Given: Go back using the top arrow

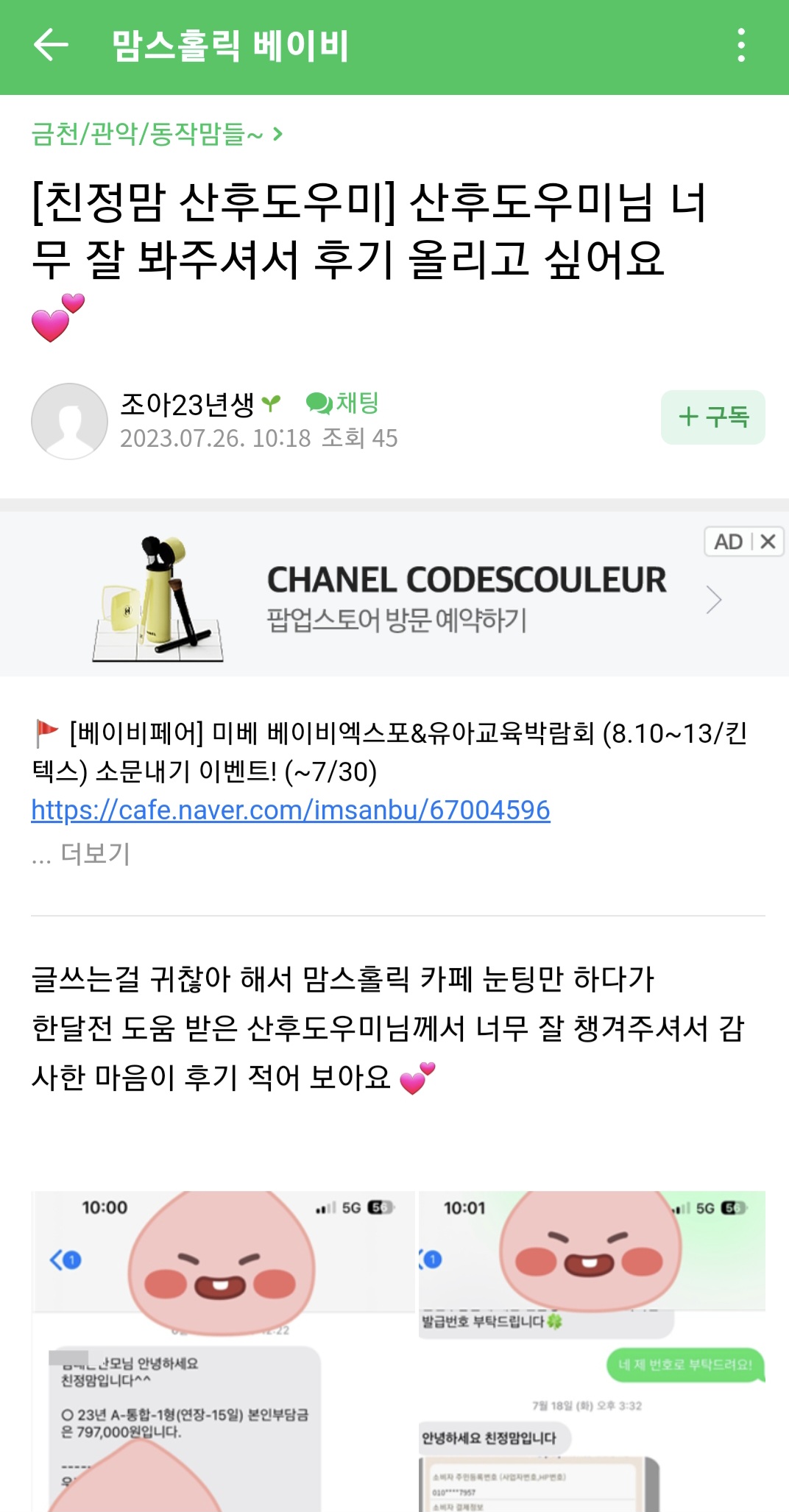Looking at the screenshot, I should click(51, 45).
